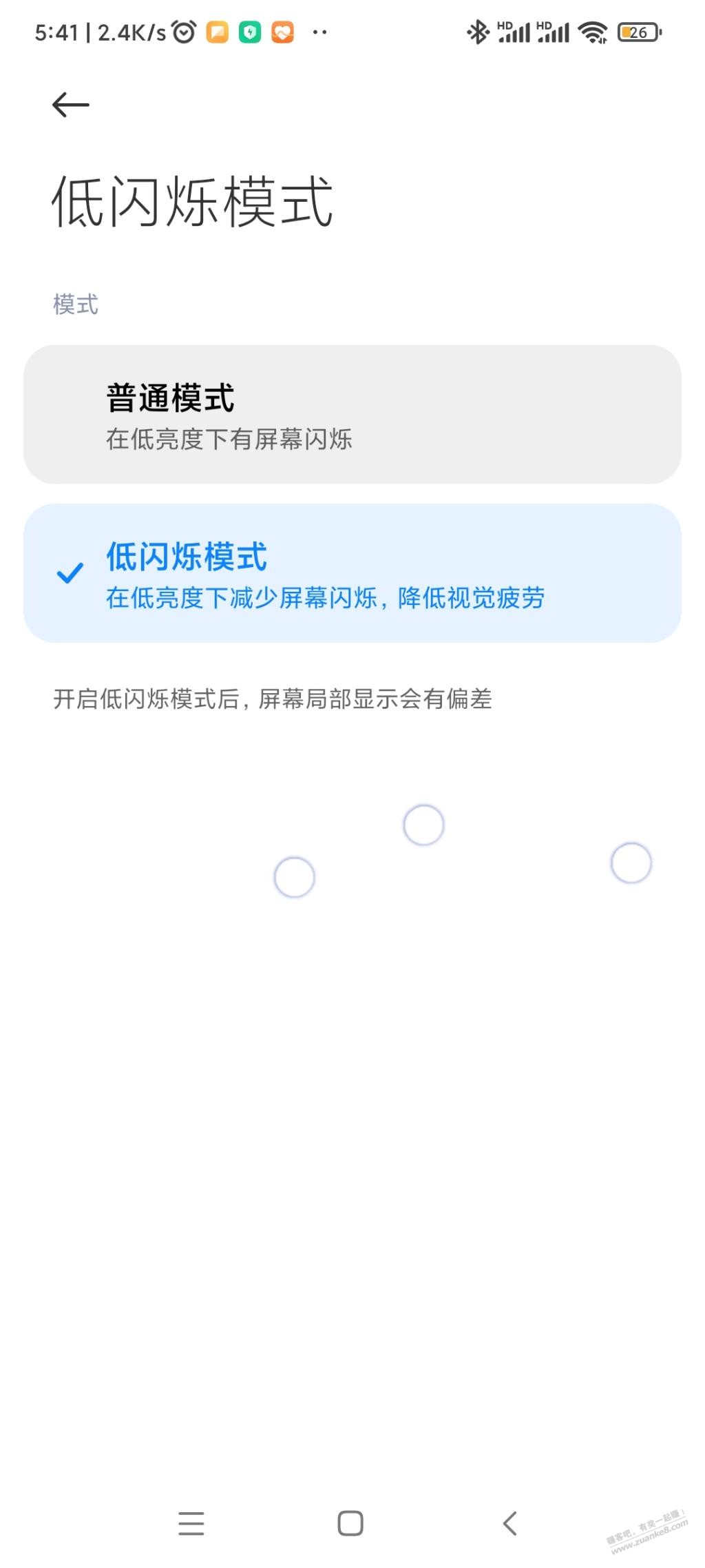Open recent apps from the navigation bar
This screenshot has height=1568, width=705.
(191, 1523)
